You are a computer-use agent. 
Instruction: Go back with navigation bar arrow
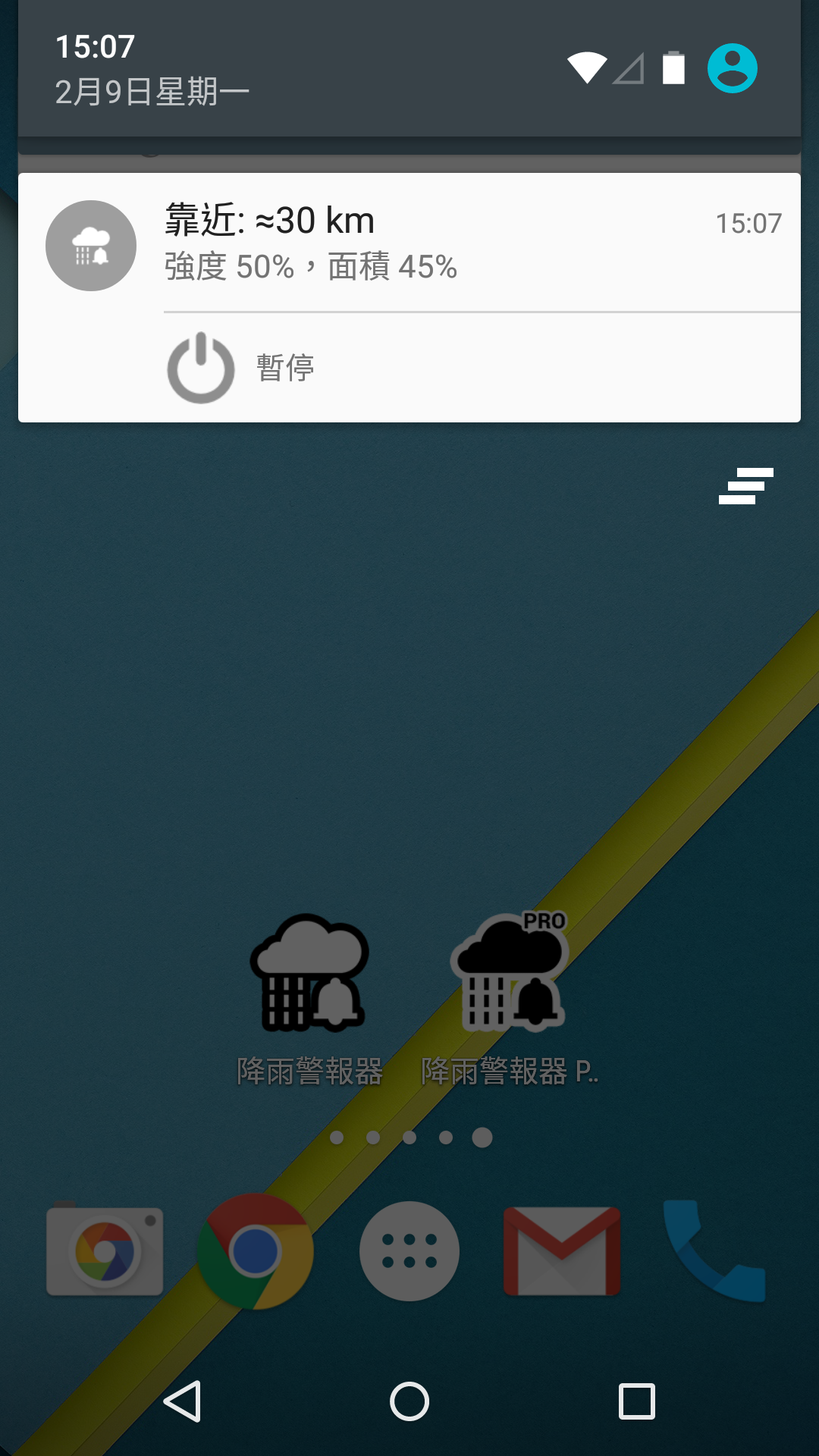183,1401
